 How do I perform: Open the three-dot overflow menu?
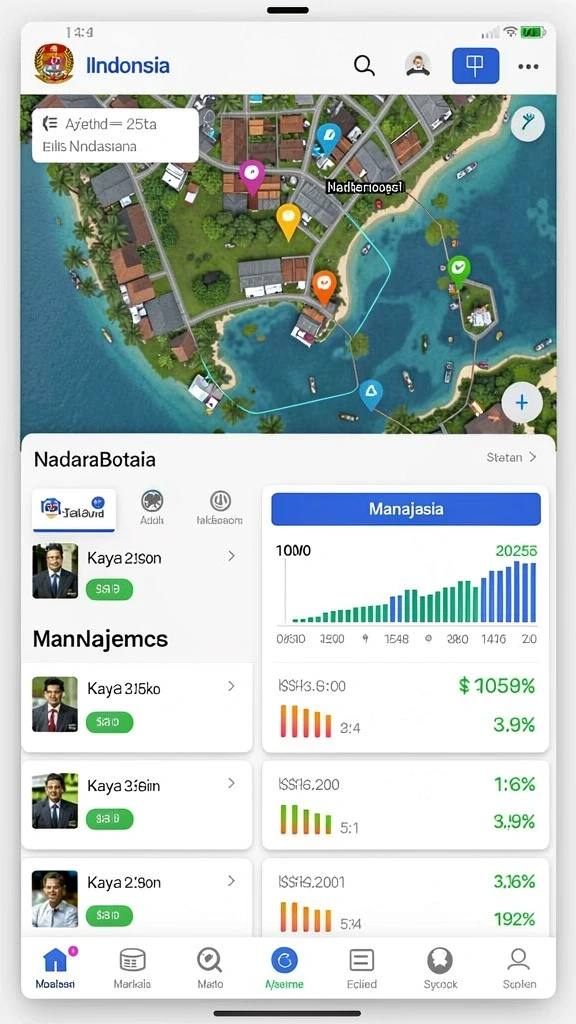[528, 66]
